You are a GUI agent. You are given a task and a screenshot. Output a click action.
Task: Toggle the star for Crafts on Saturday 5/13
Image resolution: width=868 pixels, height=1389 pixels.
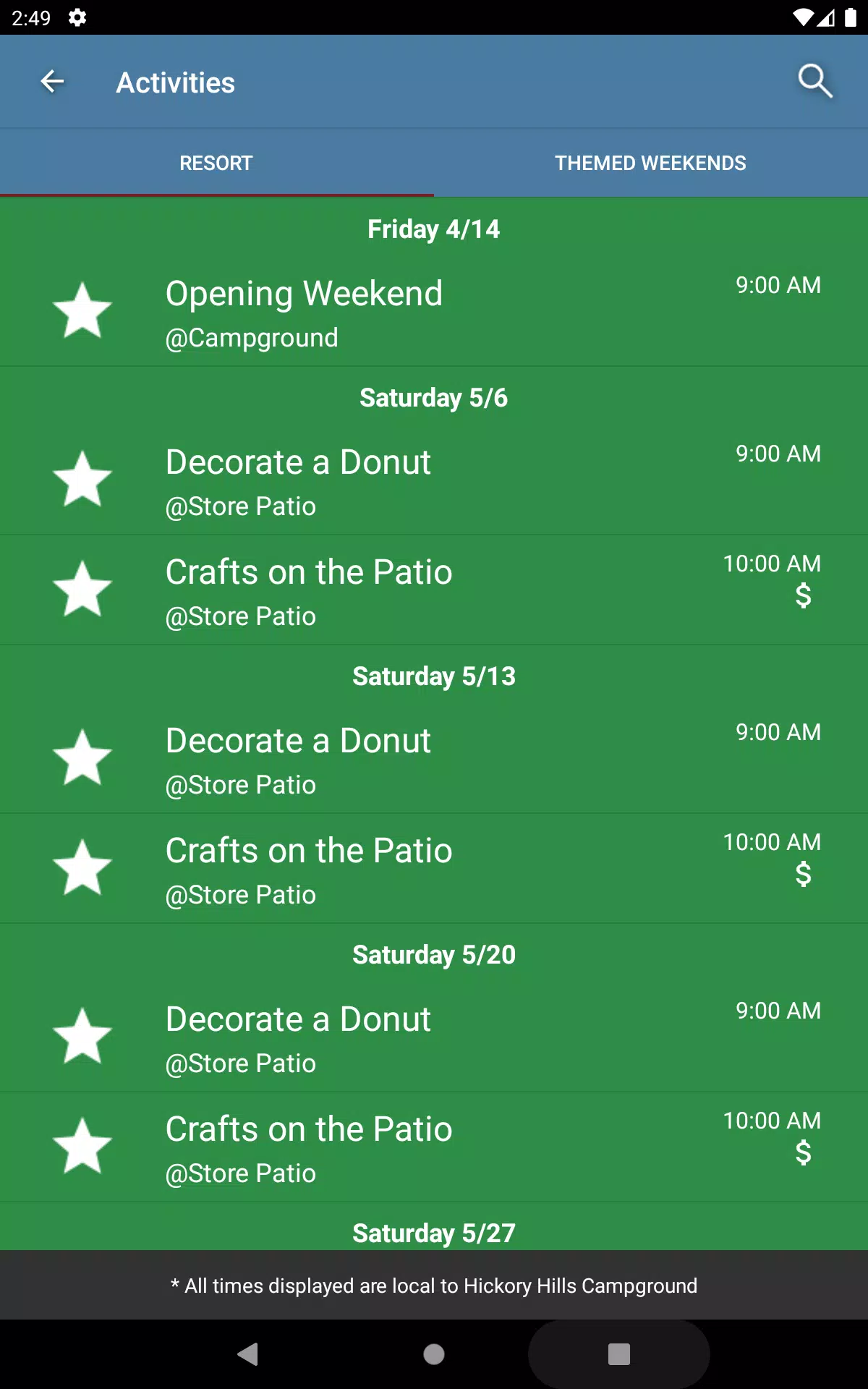pyautogui.click(x=83, y=867)
